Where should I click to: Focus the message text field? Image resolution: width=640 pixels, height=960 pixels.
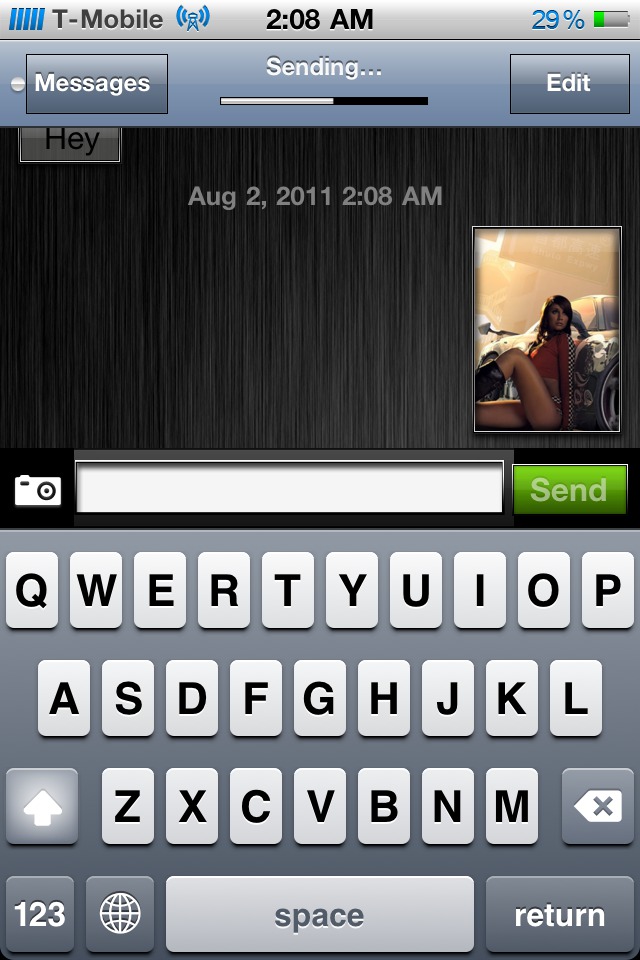click(289, 489)
